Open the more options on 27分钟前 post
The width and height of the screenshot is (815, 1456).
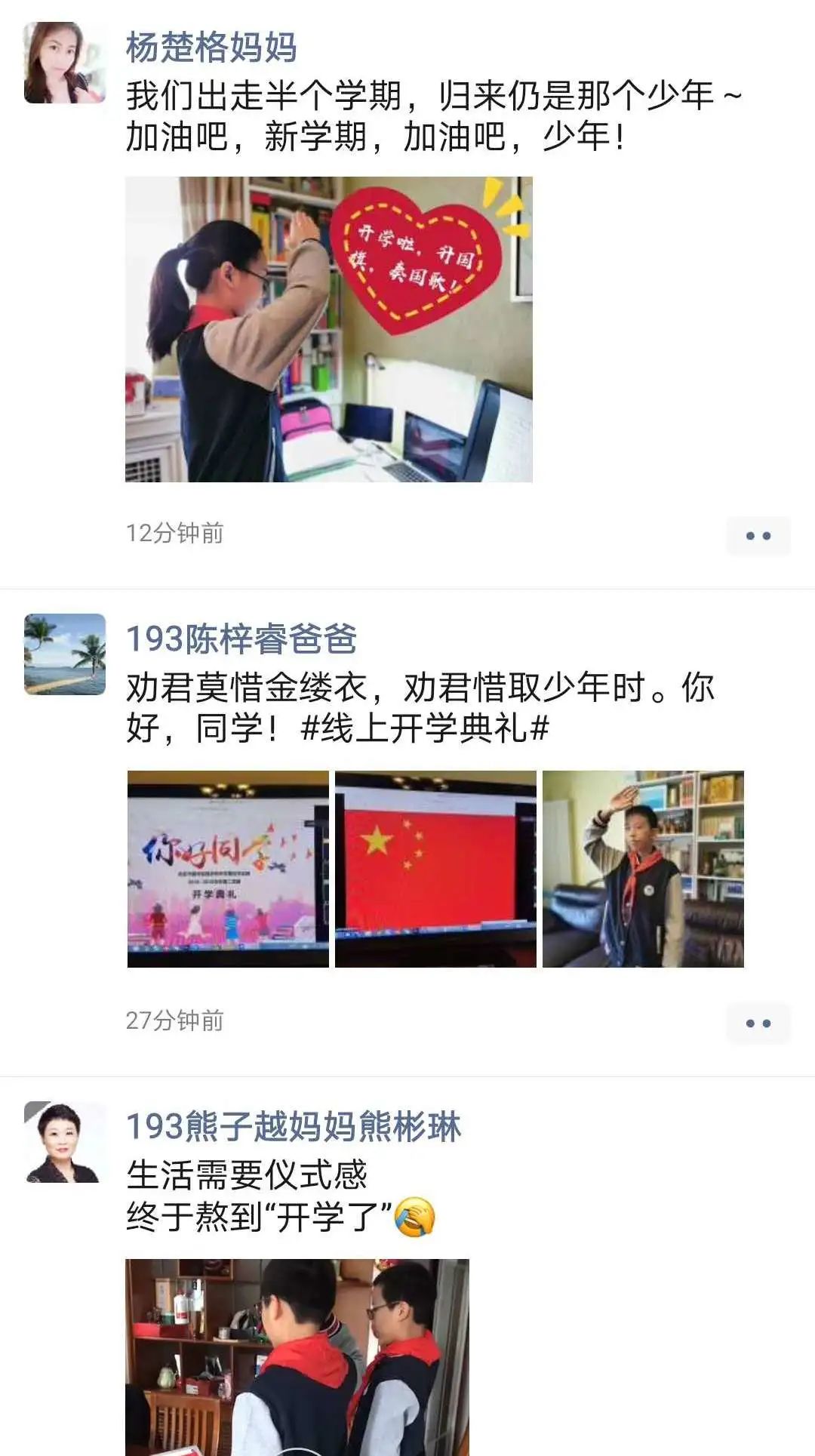(x=758, y=1024)
